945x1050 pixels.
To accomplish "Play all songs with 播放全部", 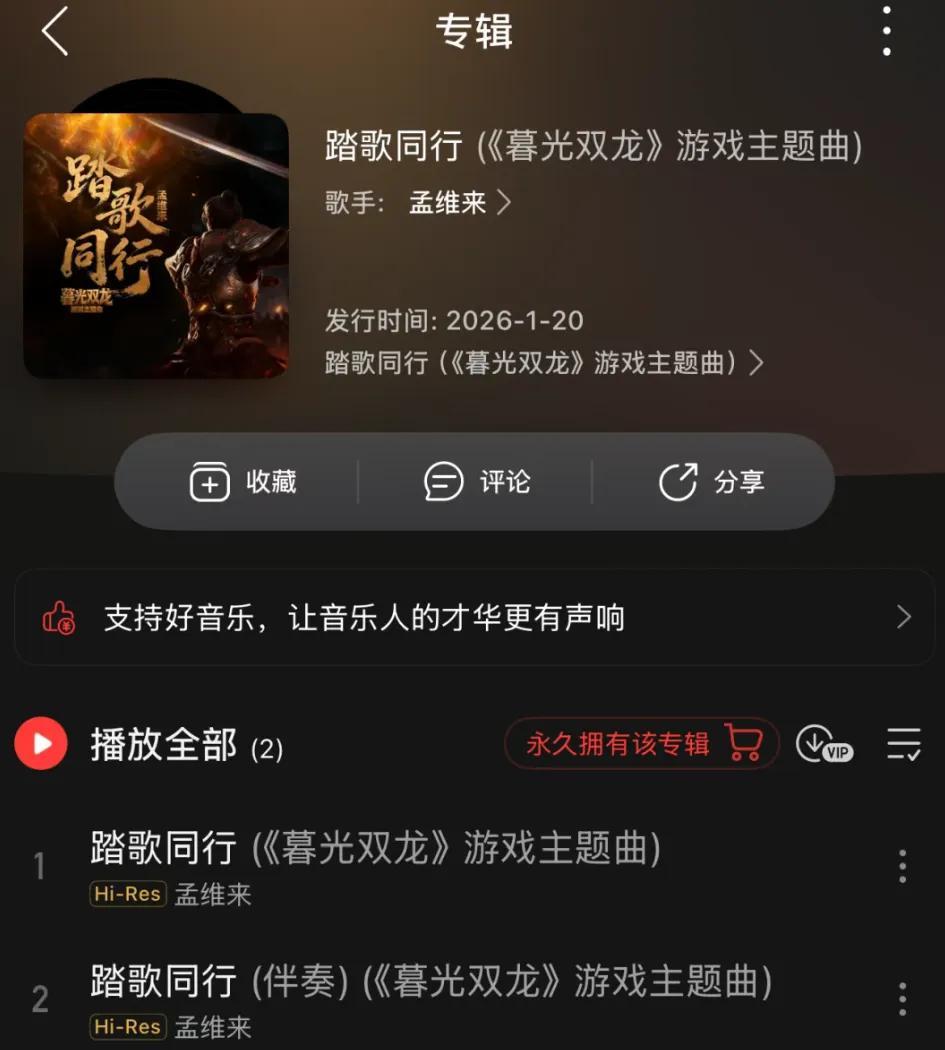I will pos(148,745).
